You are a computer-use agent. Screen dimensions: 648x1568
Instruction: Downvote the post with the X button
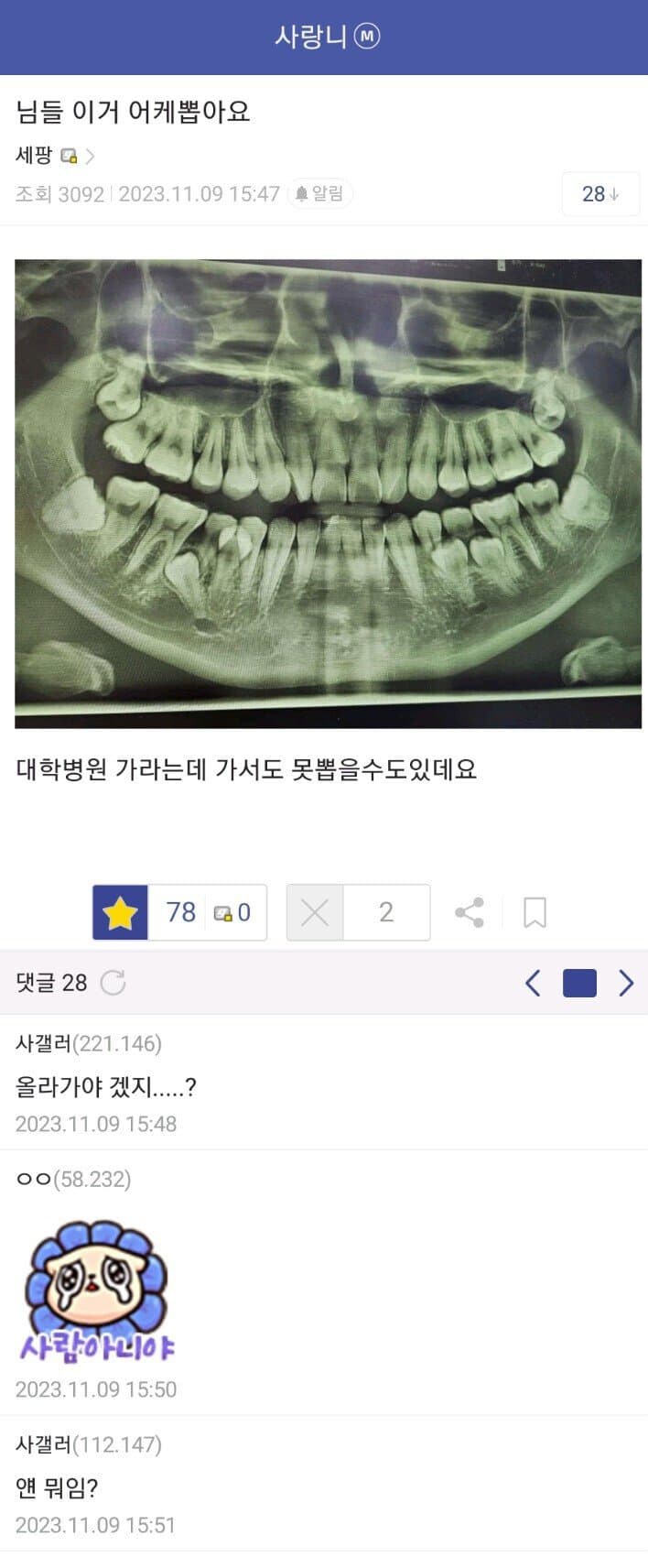pos(315,912)
